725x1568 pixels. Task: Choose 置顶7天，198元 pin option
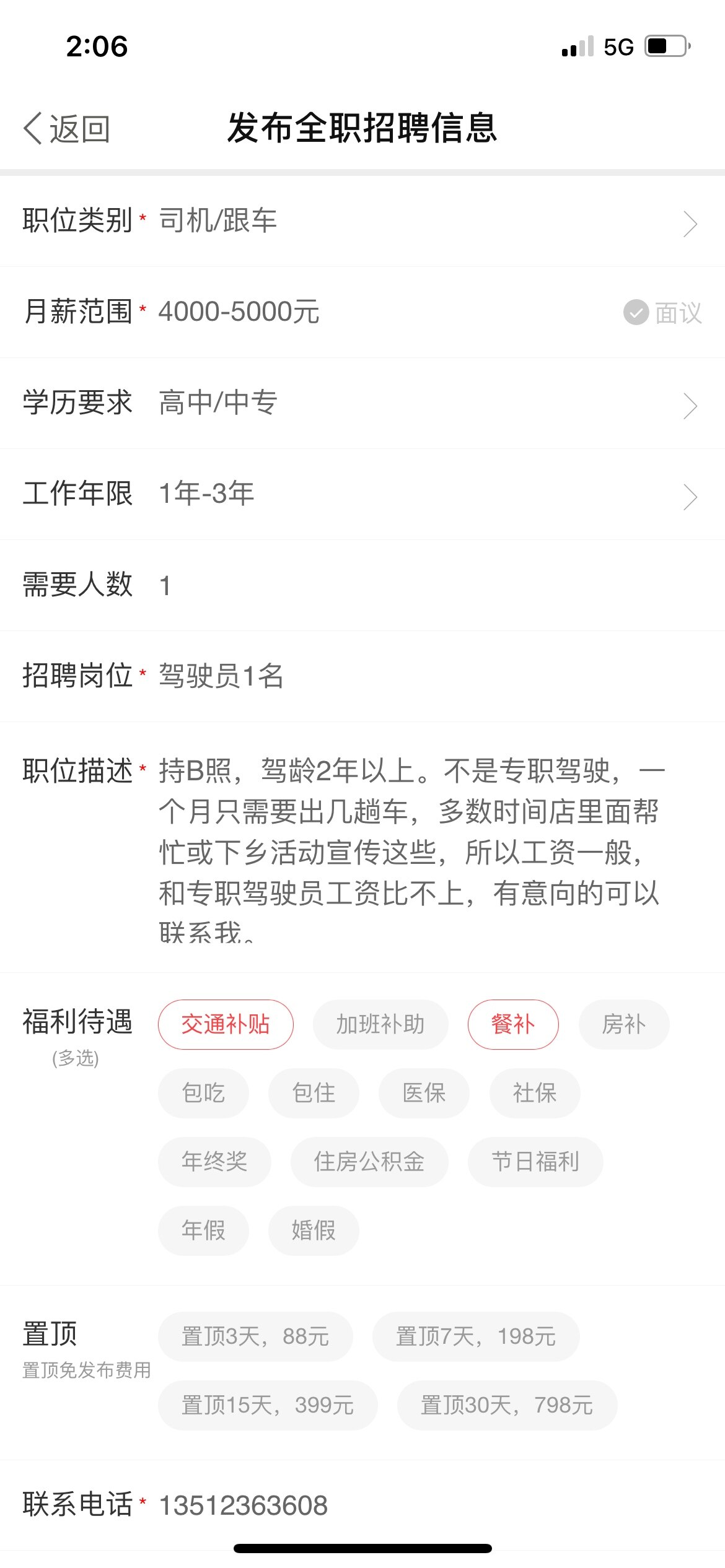(475, 1336)
